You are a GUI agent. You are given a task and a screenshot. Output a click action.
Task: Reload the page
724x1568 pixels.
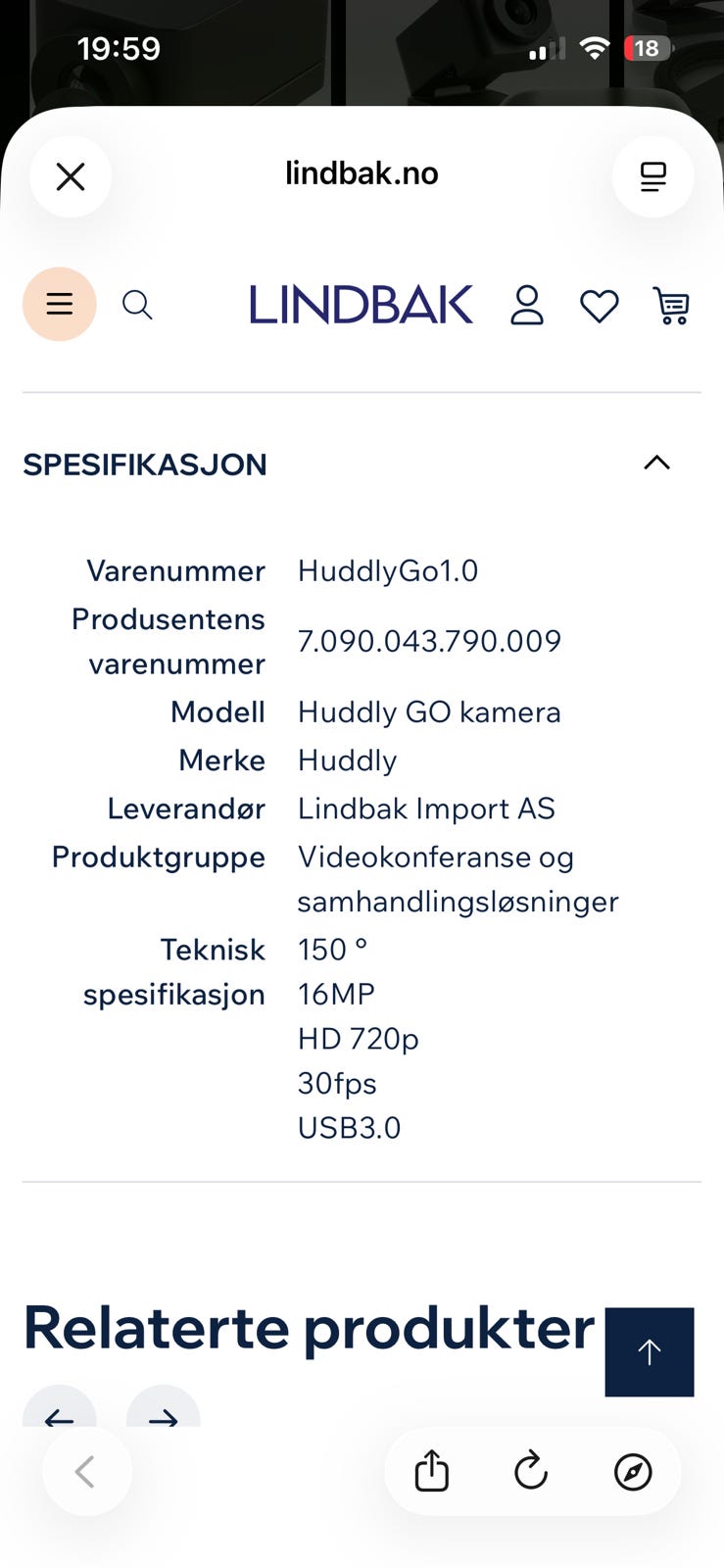coord(531,1471)
